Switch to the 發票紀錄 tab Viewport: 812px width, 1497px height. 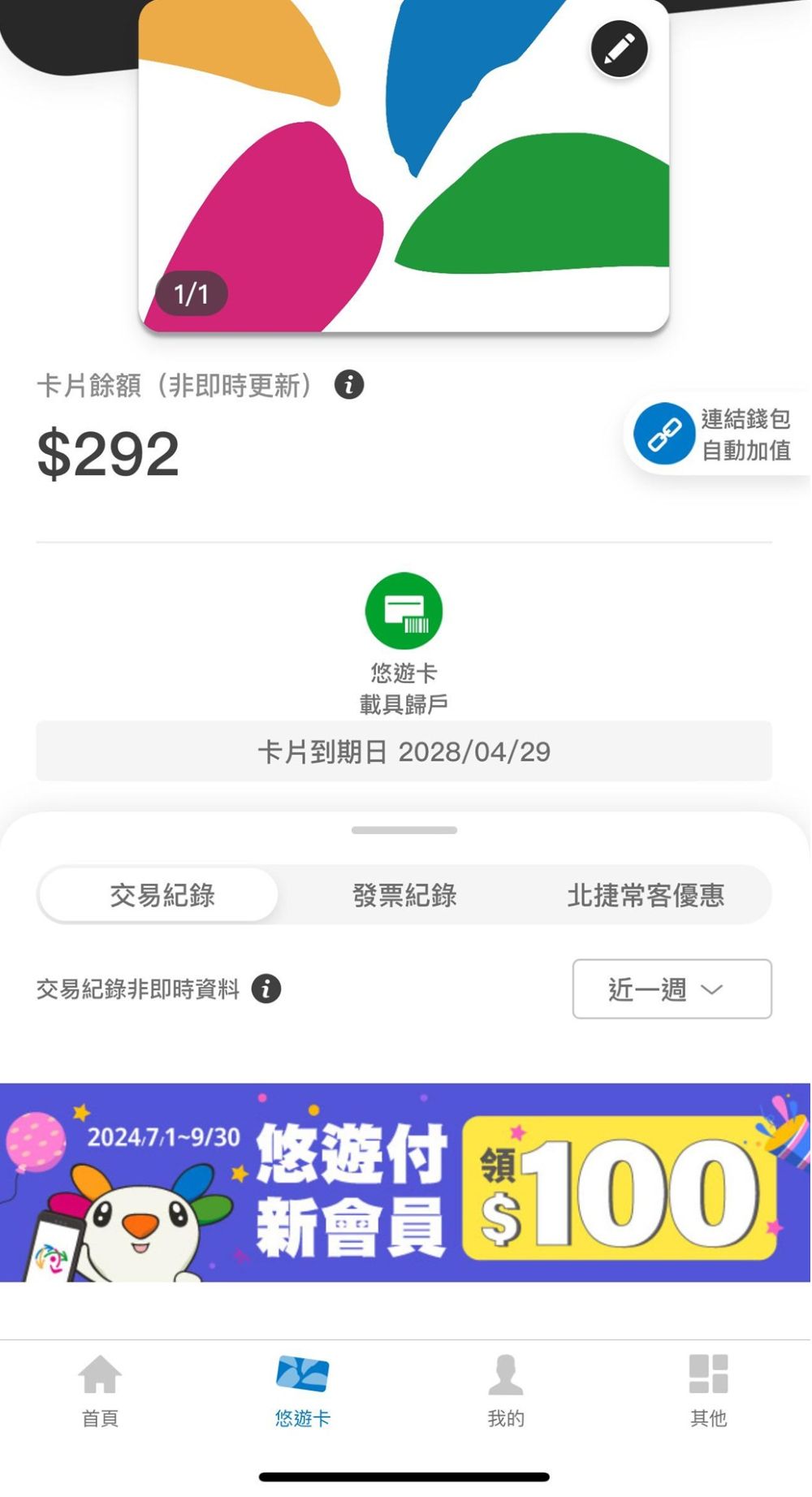coord(404,894)
